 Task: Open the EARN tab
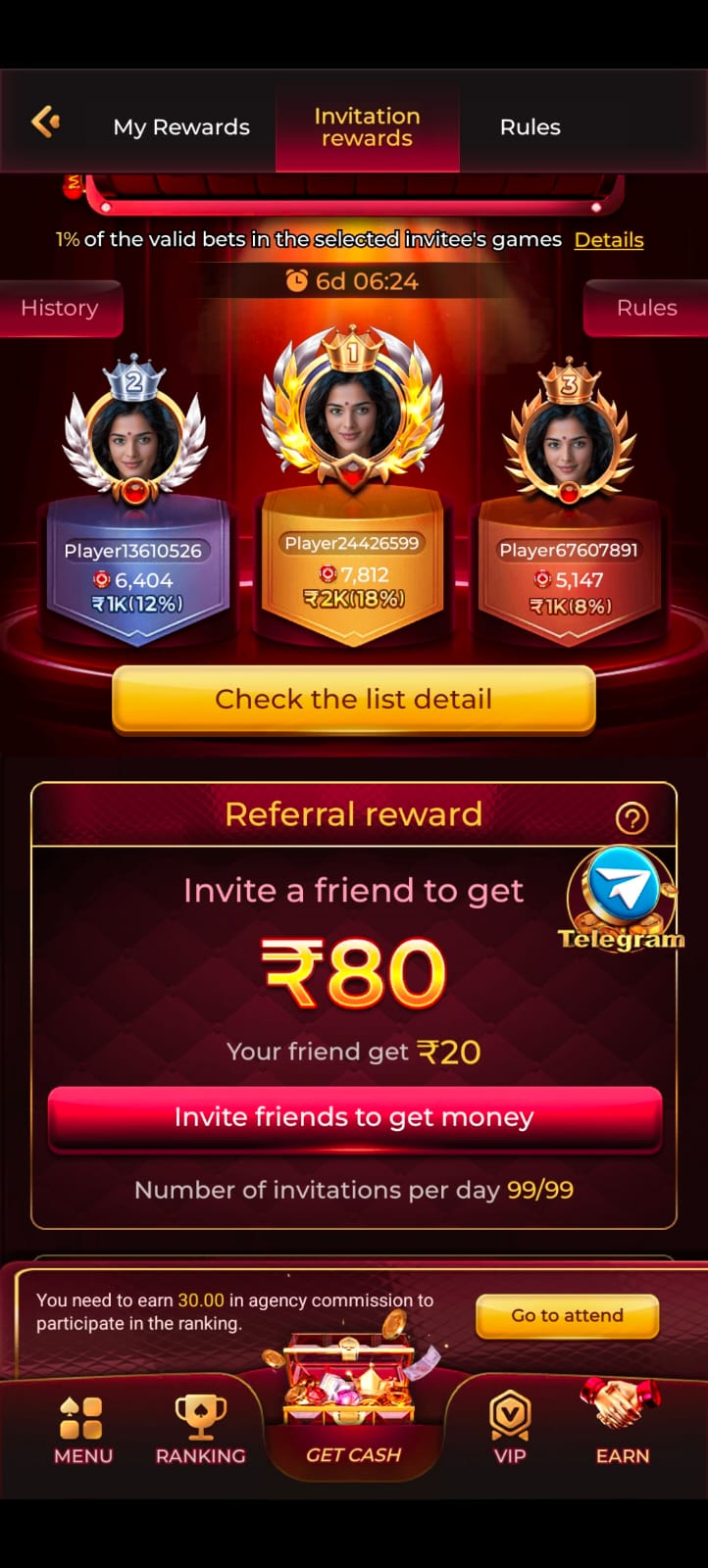click(x=623, y=1423)
